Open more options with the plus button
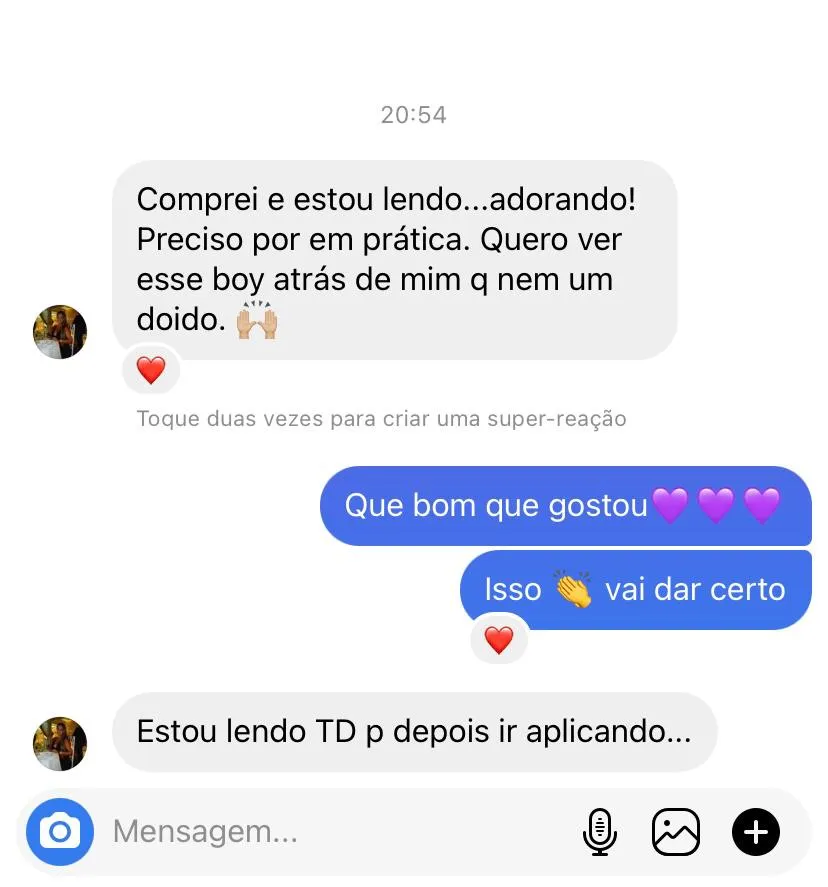This screenshot has height=887, width=828. coord(756,831)
